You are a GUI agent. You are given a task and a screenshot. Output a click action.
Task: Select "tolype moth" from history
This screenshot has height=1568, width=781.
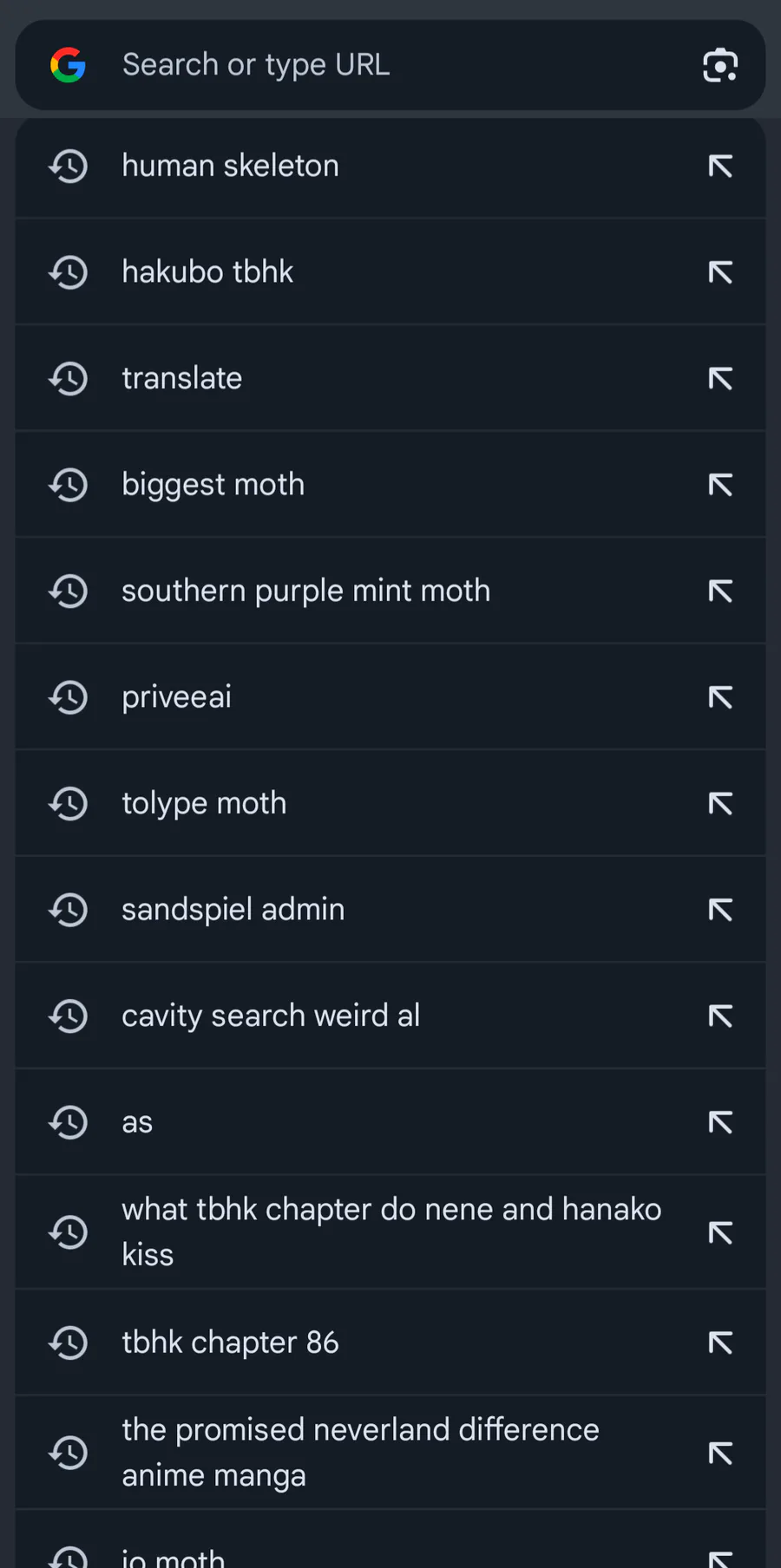pos(390,804)
